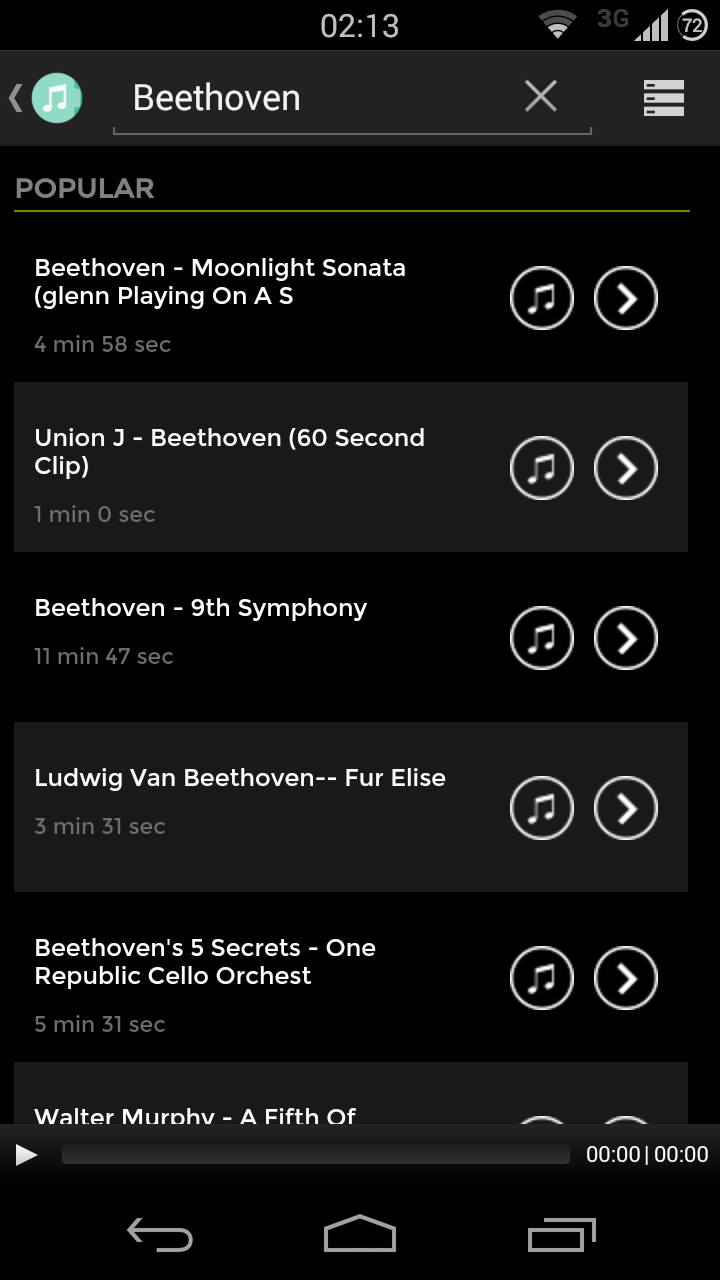The height and width of the screenshot is (1280, 720).
Task: Play Beethoven's 5 Secrets music note icon
Action: pos(542,978)
